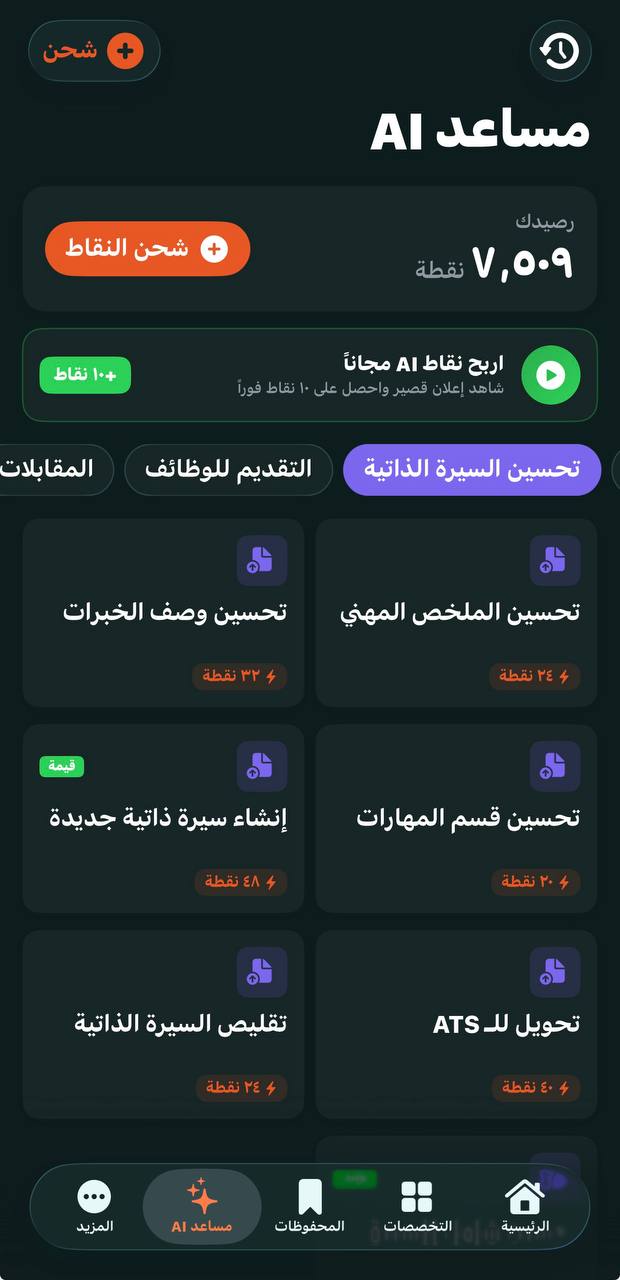Open the تقليص السيرة الذاتية card
The height and width of the screenshot is (1280, 620).
[163, 1024]
